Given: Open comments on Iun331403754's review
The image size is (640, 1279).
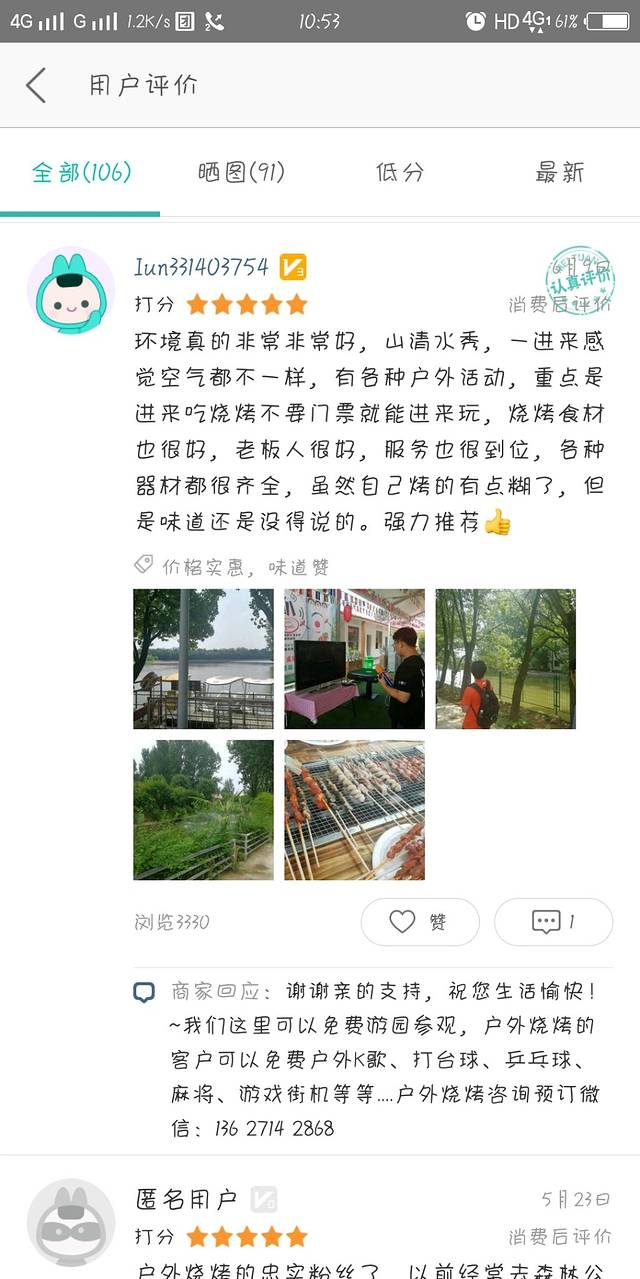Looking at the screenshot, I should pos(553,922).
